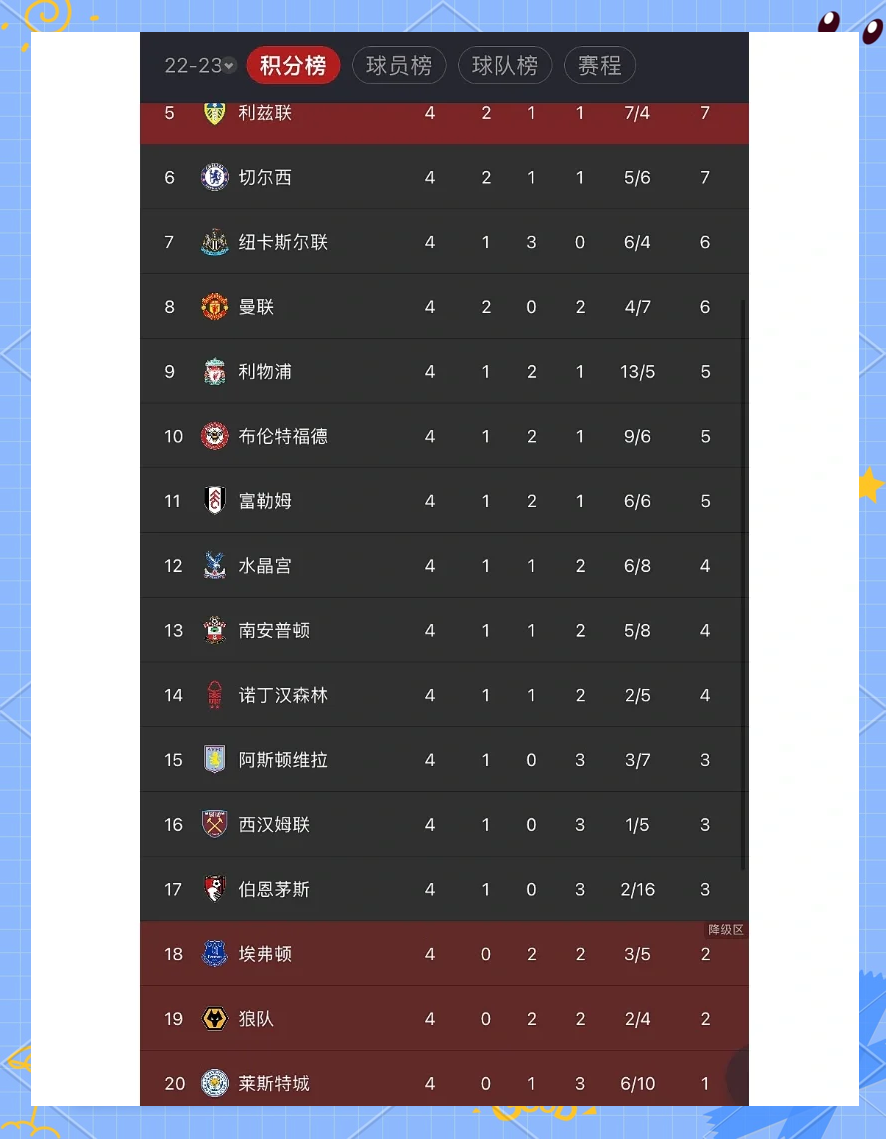This screenshot has width=886, height=1139.
Task: Click the Crystal Palace club crest
Action: click(x=214, y=565)
